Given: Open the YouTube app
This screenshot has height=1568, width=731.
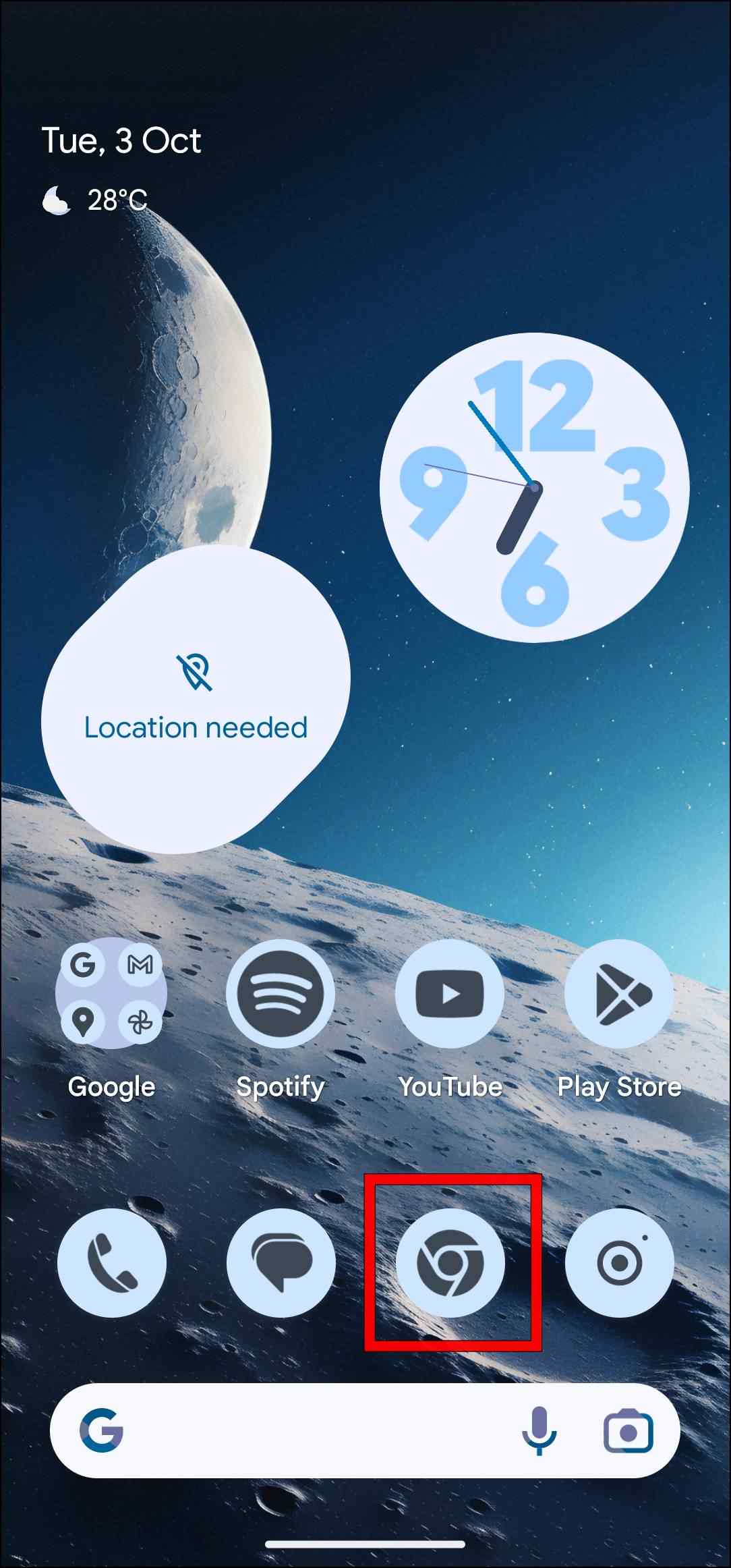Looking at the screenshot, I should 450,994.
